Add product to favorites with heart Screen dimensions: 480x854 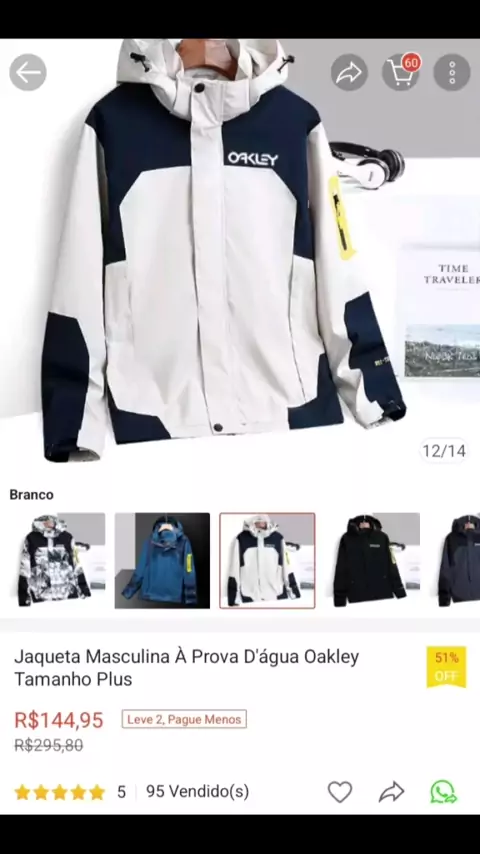(339, 792)
